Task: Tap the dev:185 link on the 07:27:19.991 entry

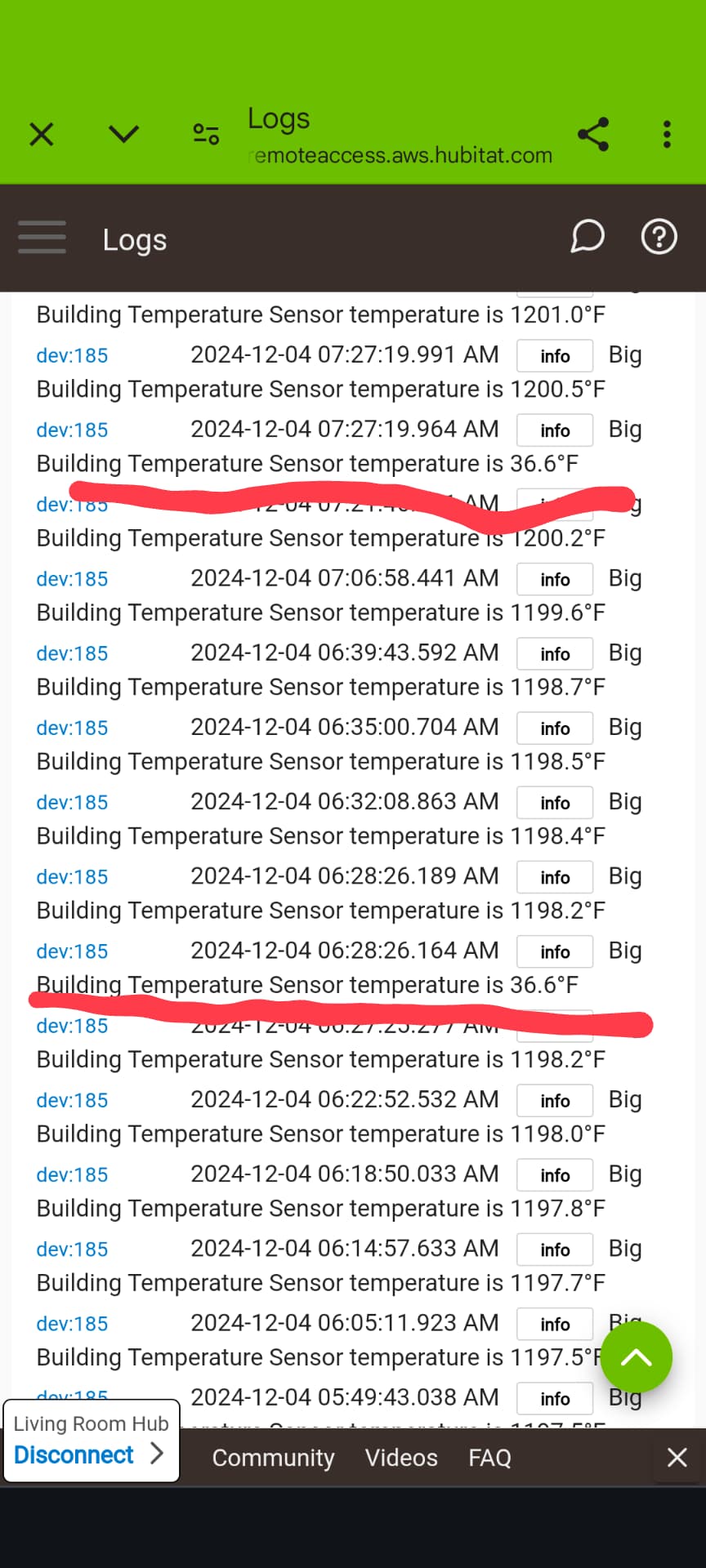Action: pos(72,355)
